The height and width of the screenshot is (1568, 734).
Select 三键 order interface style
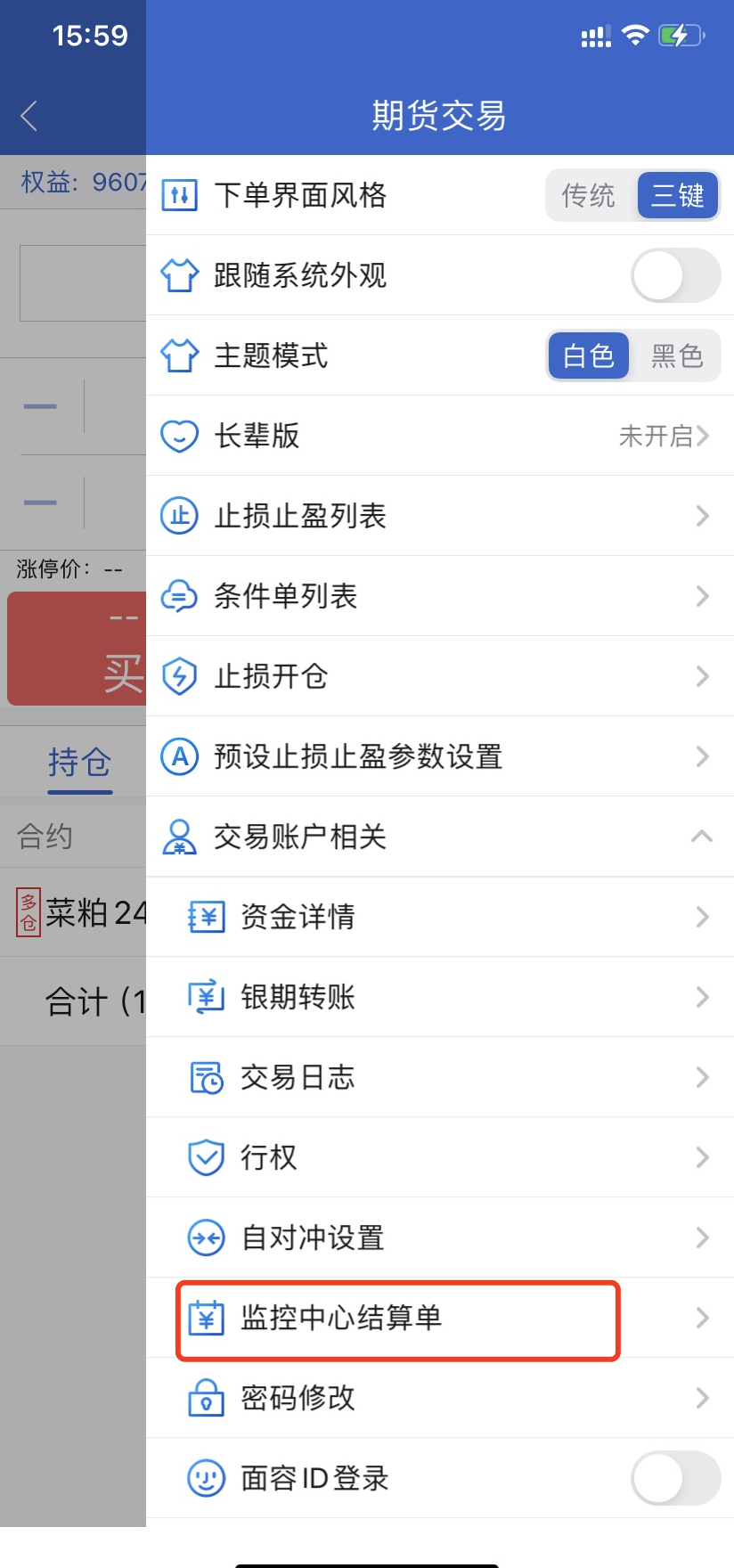click(677, 195)
